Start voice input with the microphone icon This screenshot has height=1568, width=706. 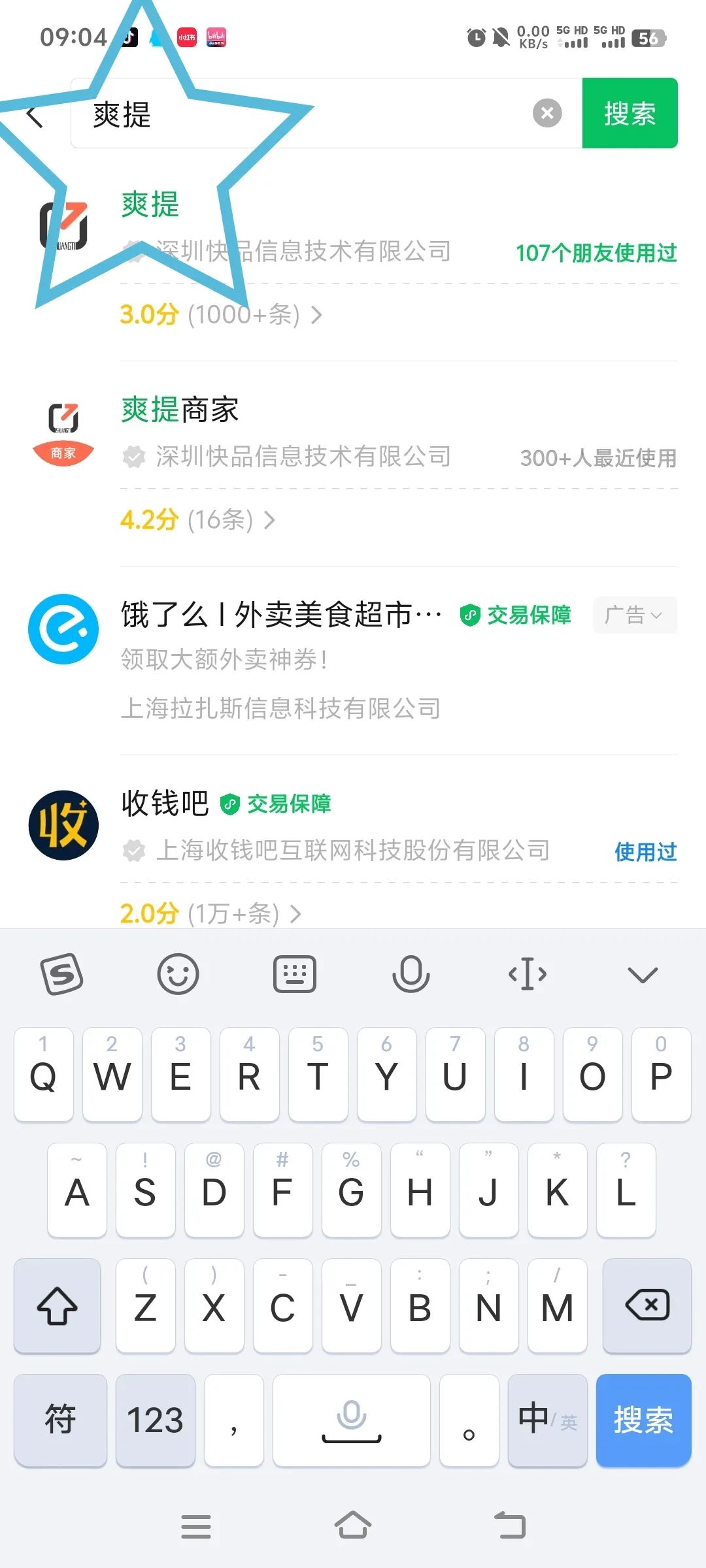pyautogui.click(x=411, y=973)
